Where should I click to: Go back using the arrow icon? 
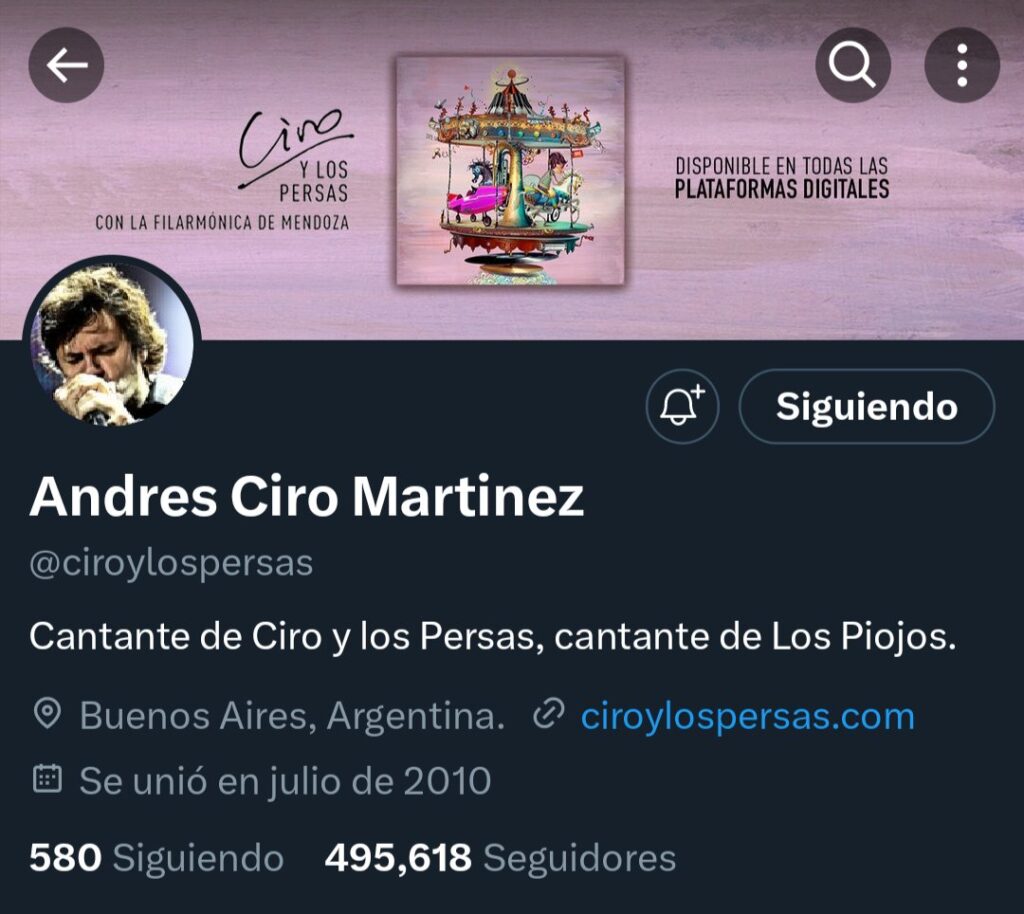pyautogui.click(x=66, y=66)
